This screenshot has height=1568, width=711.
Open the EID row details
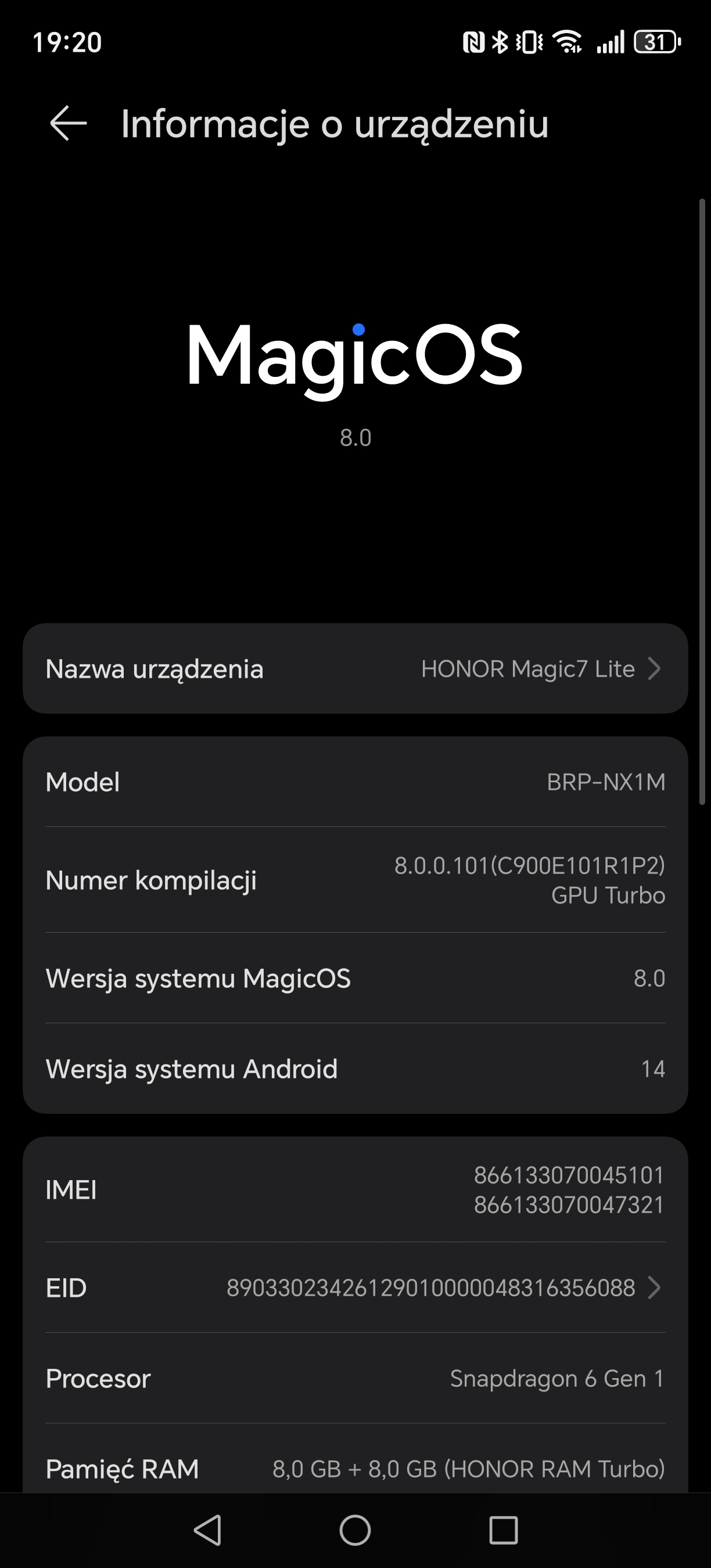pos(355,1288)
